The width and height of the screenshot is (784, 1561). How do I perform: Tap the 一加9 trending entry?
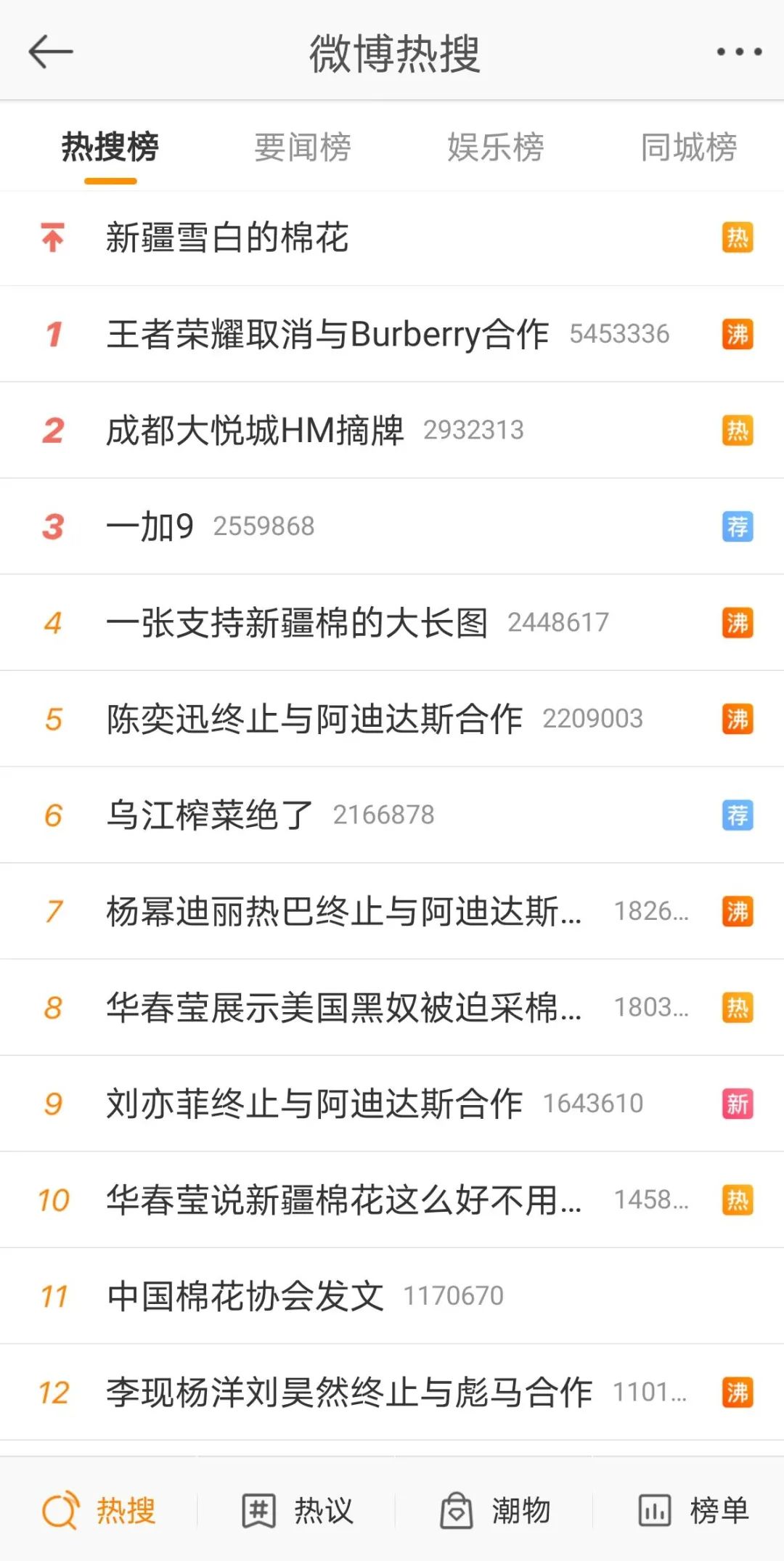(392, 526)
